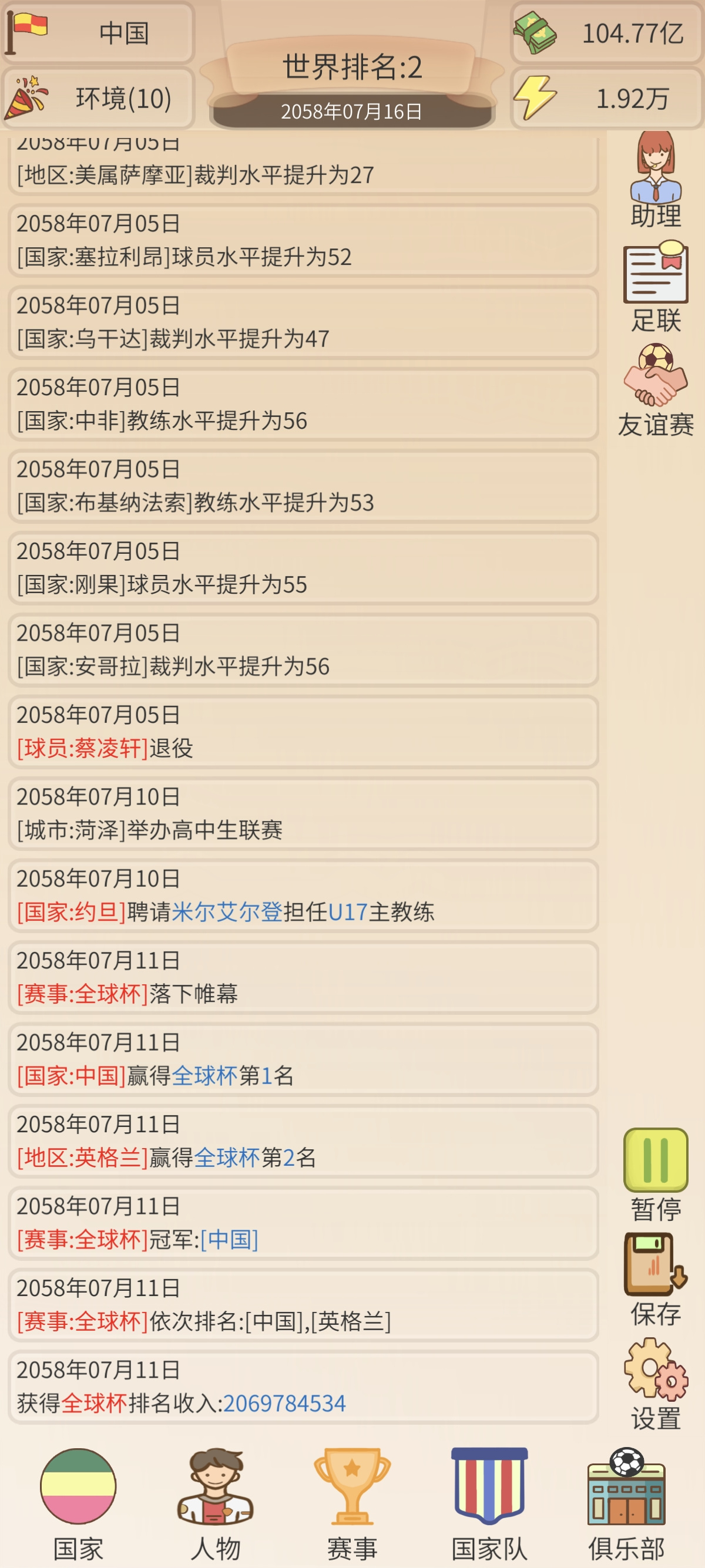Open news of 中国 winning 全球杯第1名
Image resolution: width=705 pixels, height=1568 pixels.
tap(303, 1059)
